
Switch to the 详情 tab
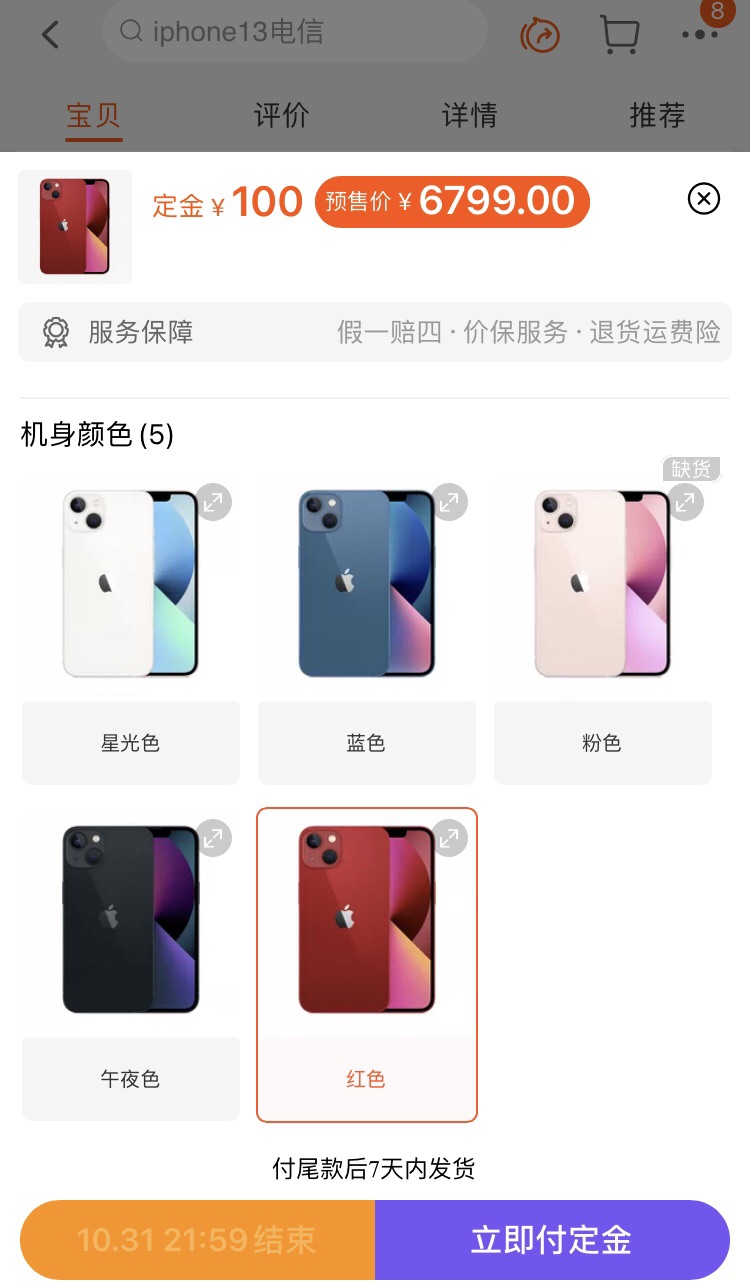click(469, 115)
